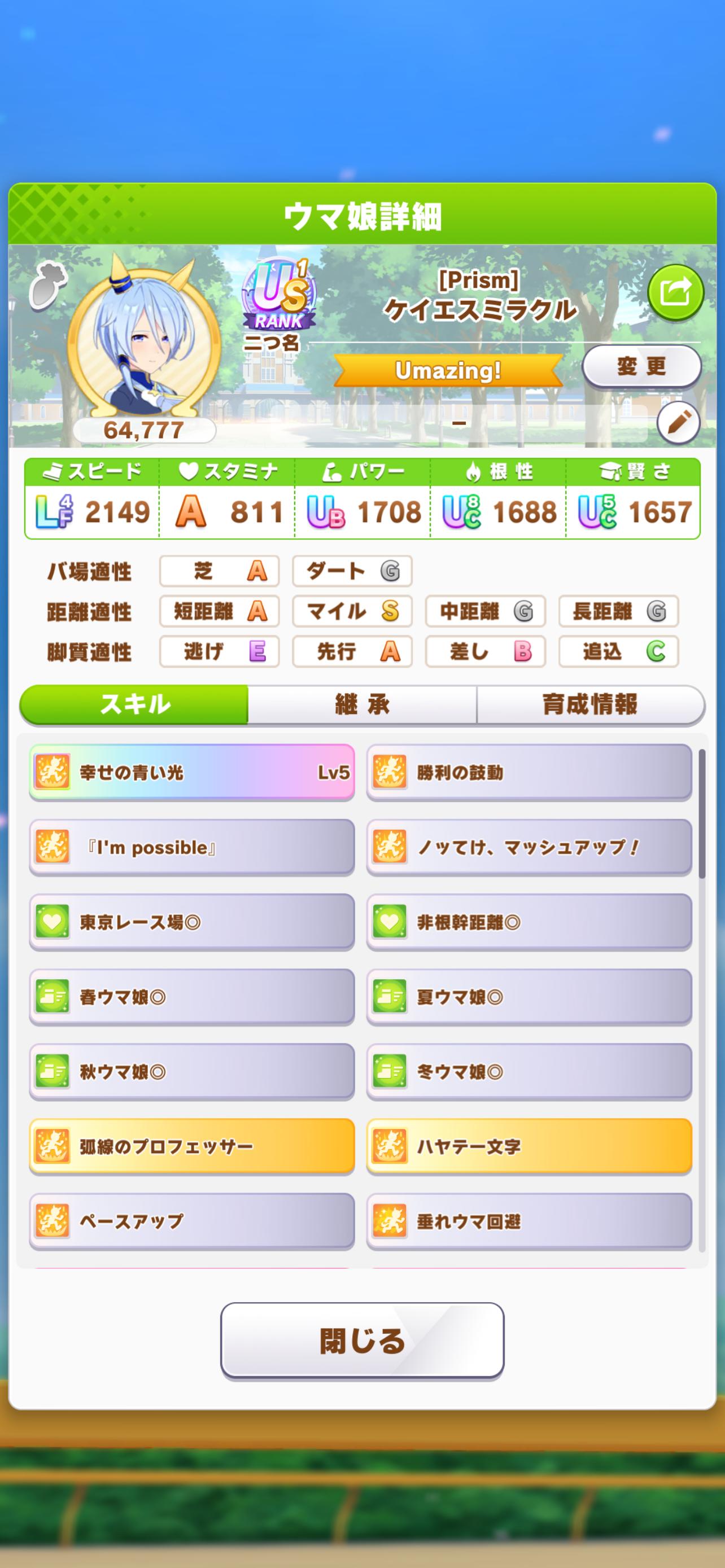
Task: Show details for ハヤテ一文字
Action: click(x=529, y=1147)
